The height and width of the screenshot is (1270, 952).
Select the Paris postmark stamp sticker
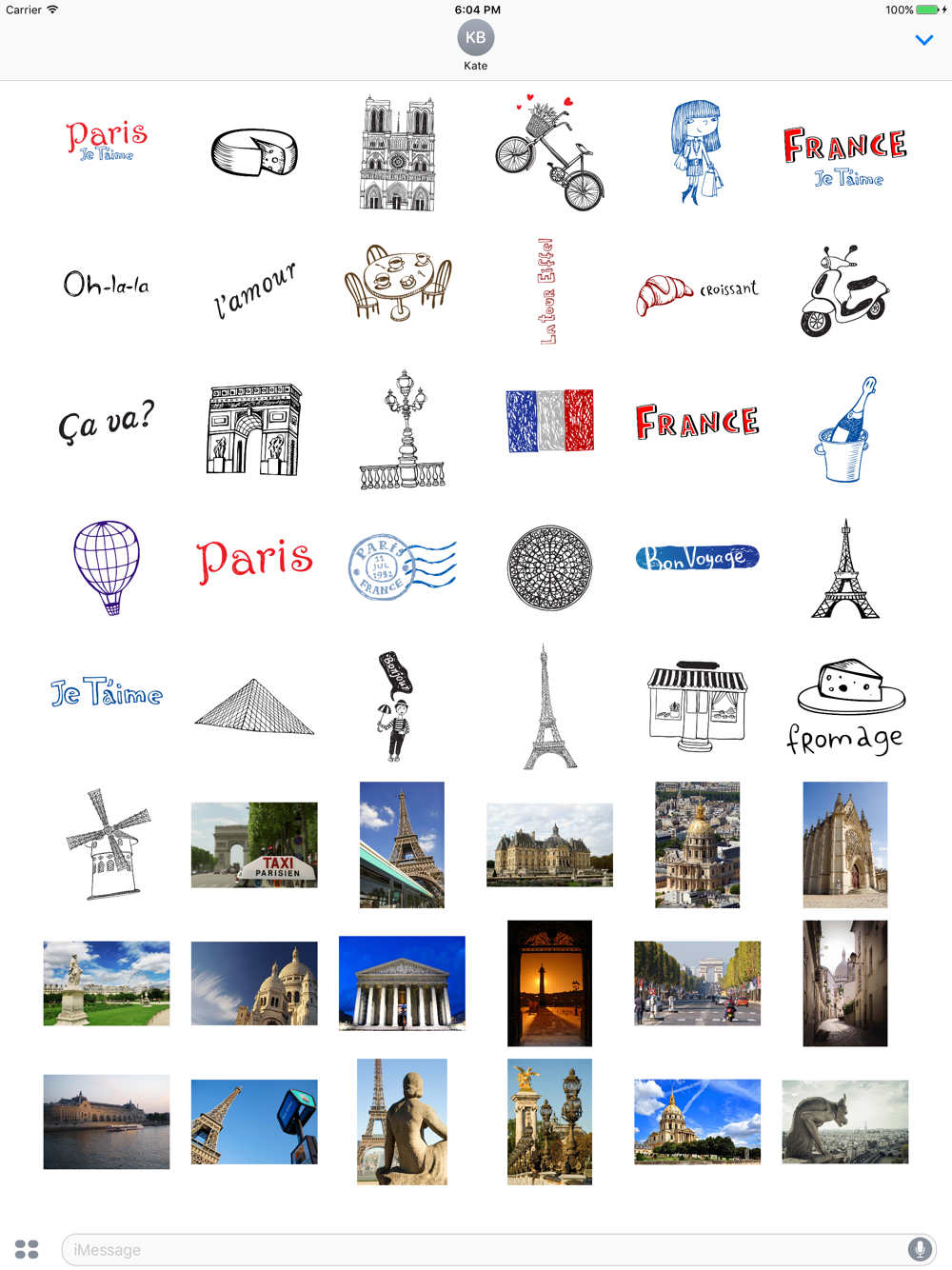point(402,567)
